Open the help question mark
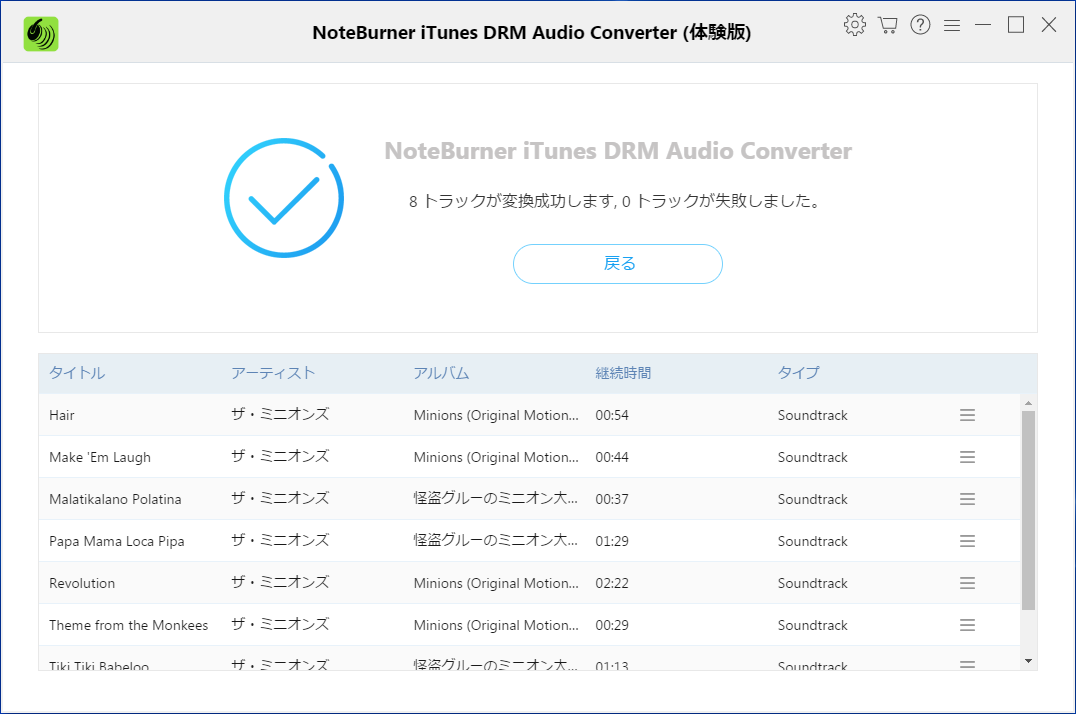1076x714 pixels. pyautogui.click(x=920, y=25)
